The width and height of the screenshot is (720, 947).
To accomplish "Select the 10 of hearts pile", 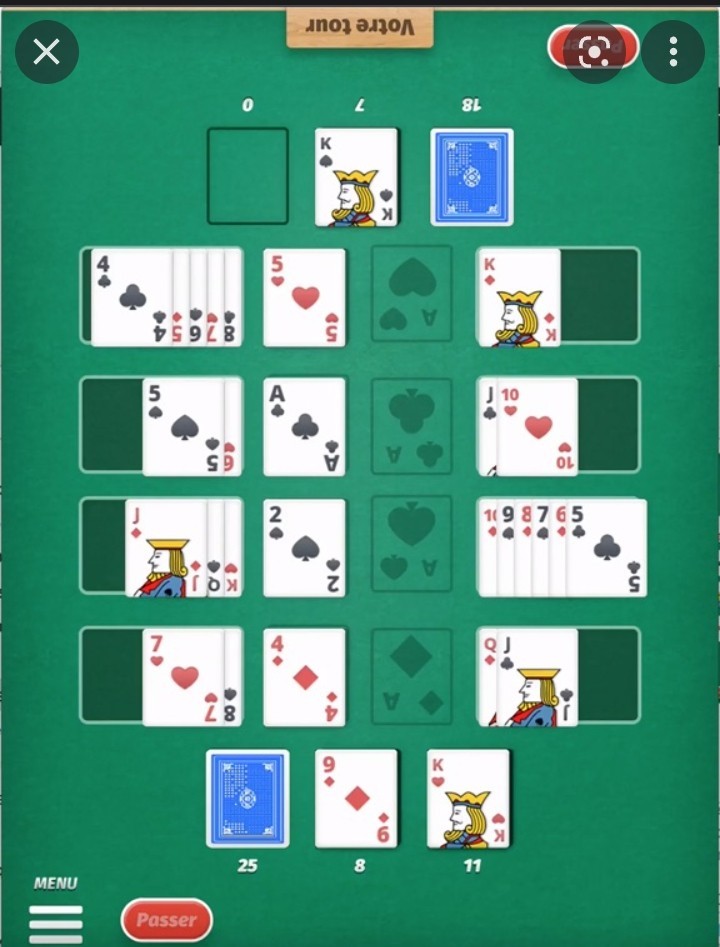I will pos(538,427).
